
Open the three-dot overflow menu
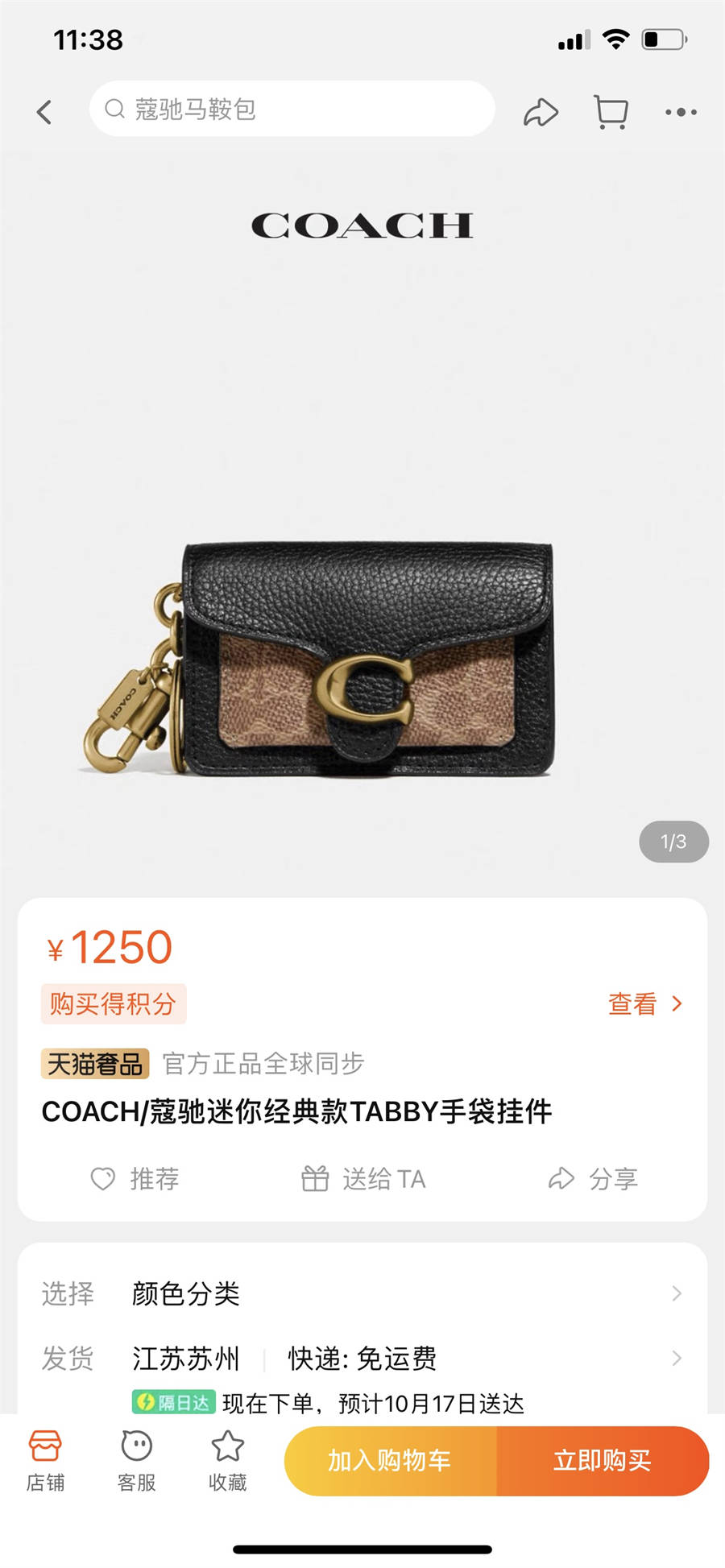pos(681,112)
